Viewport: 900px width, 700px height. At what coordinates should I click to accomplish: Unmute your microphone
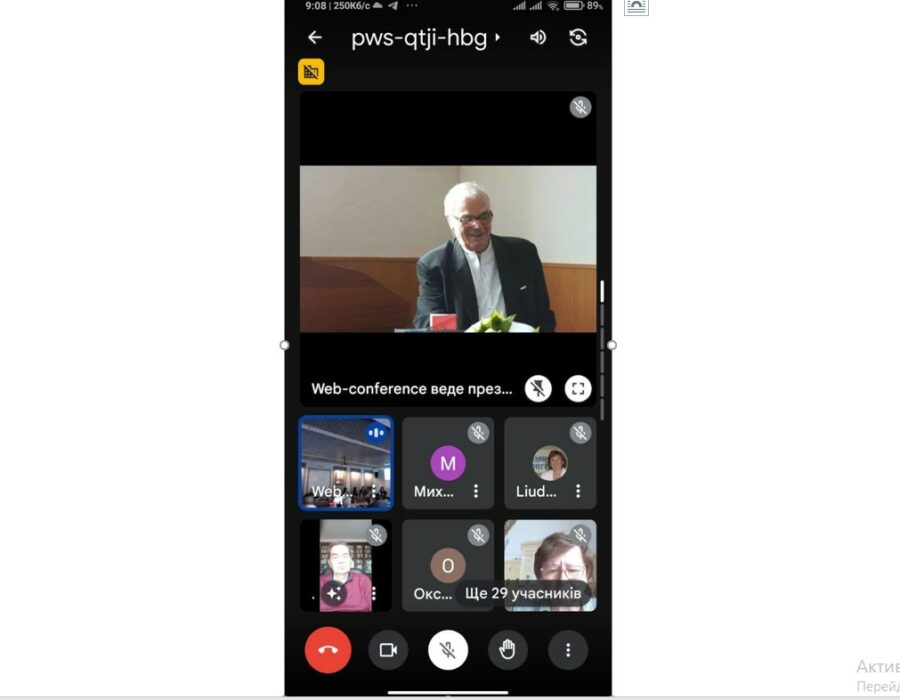click(x=448, y=650)
